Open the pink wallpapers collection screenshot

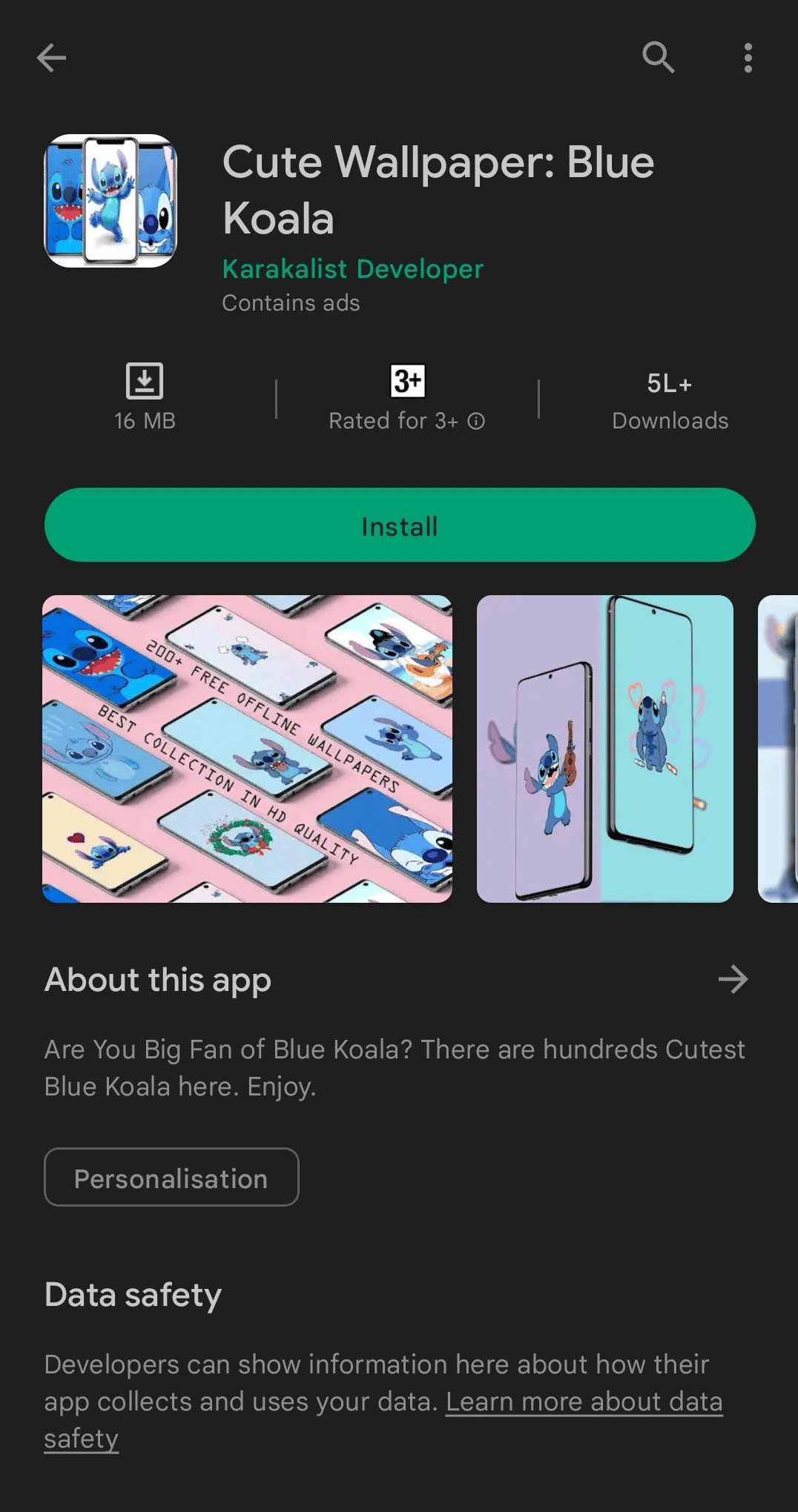pos(247,749)
